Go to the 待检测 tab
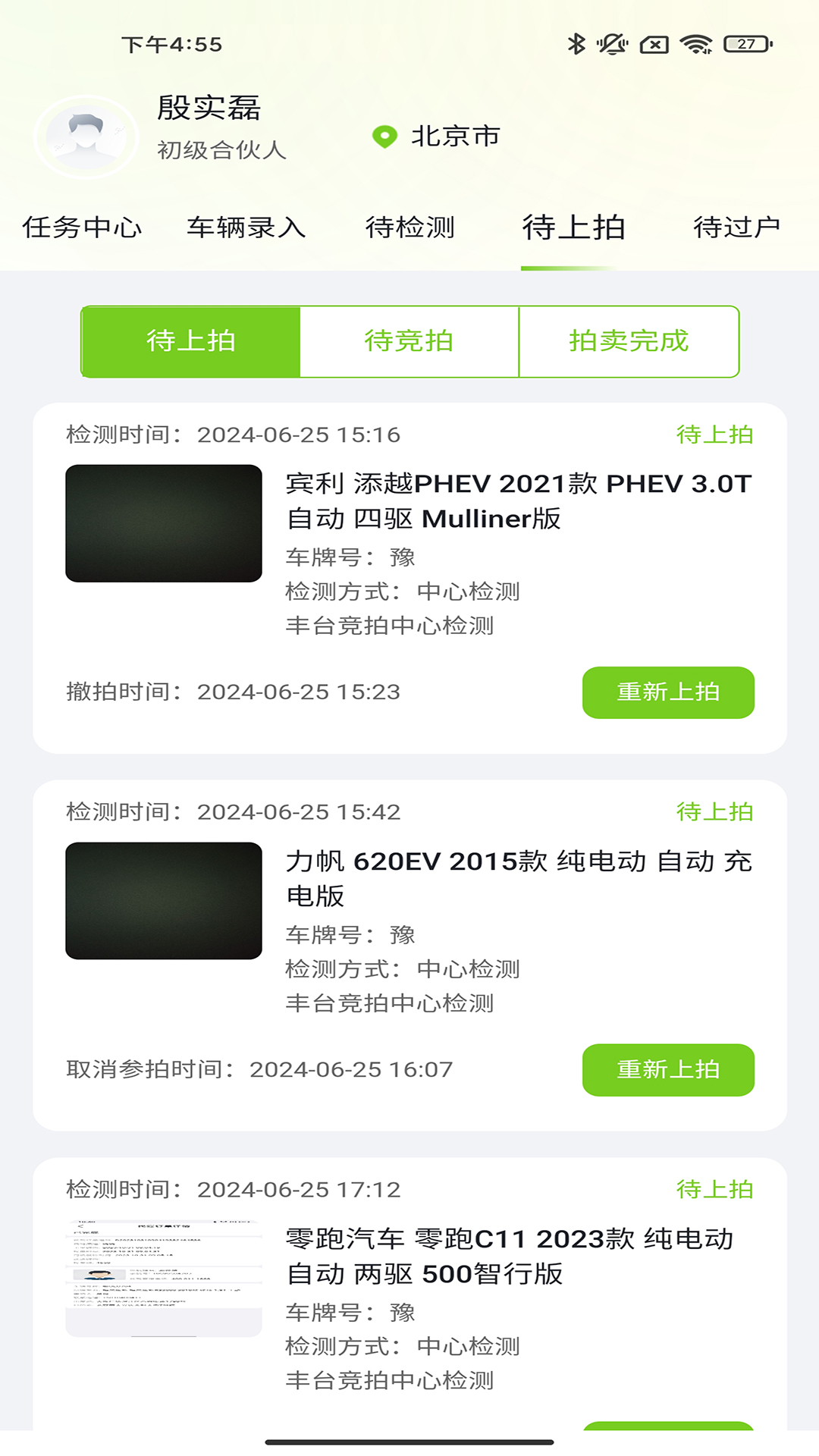The height and width of the screenshot is (1456, 819). (x=410, y=227)
